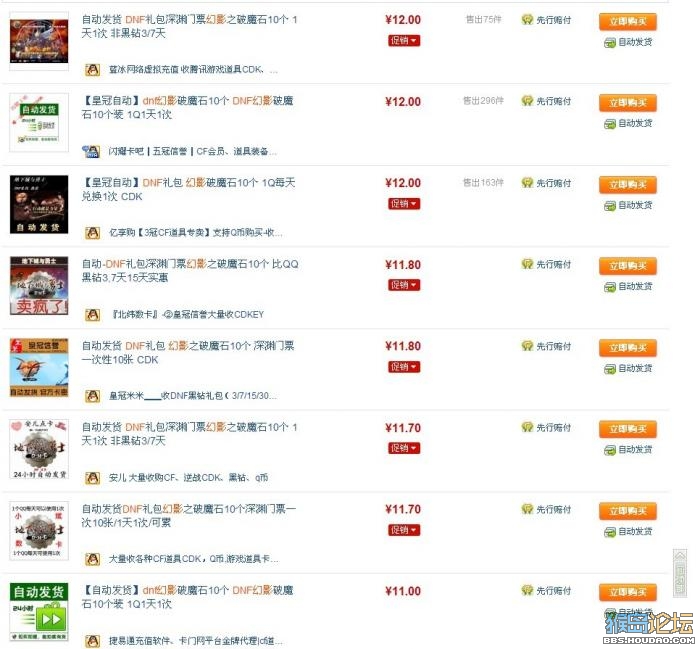Image resolution: width=700 pixels, height=649 pixels.
Task: Tap 立即购买 on 皇冠米米 listing
Action: pos(627,348)
